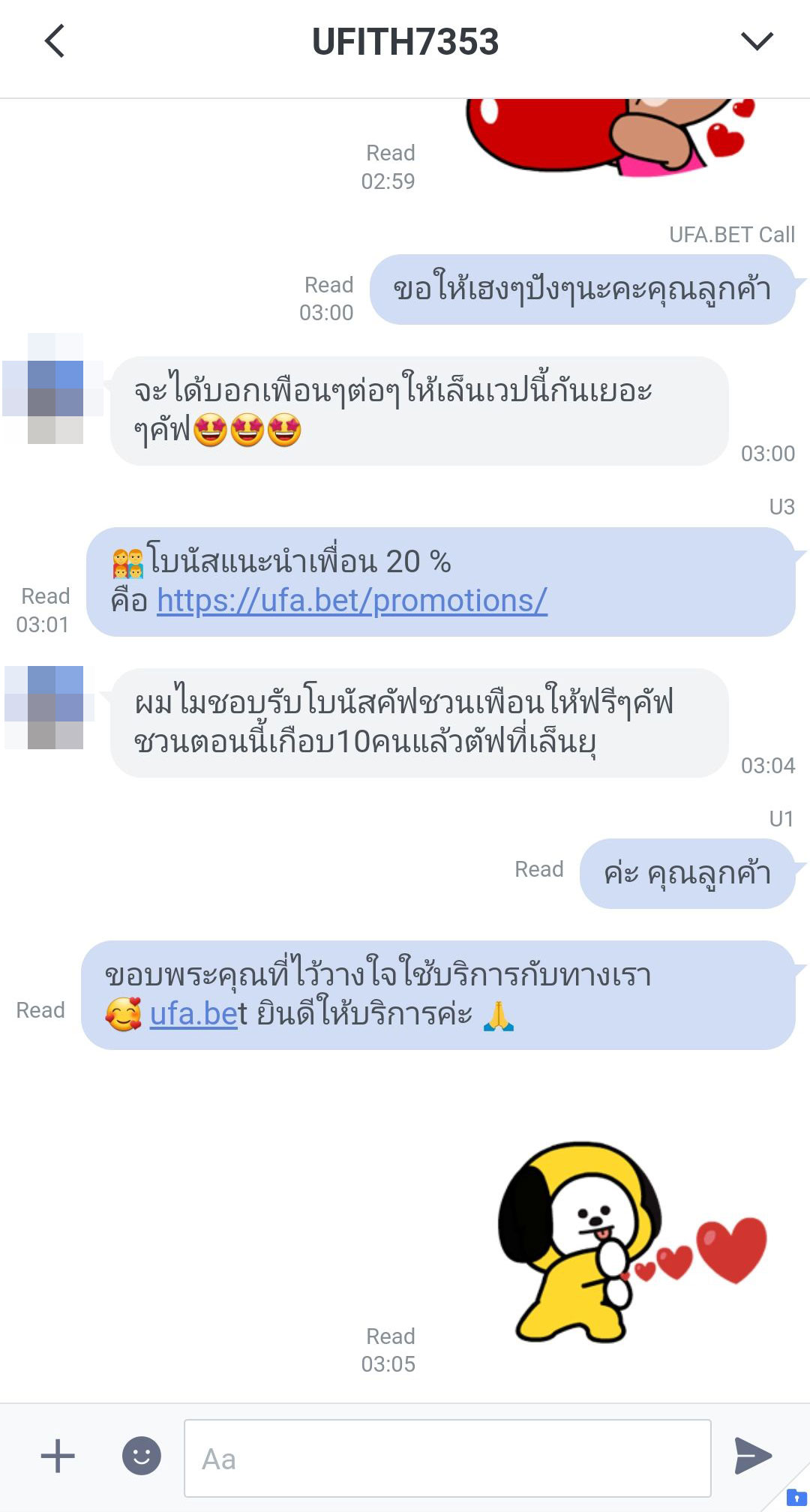Send the message with arrow icon

(753, 1456)
